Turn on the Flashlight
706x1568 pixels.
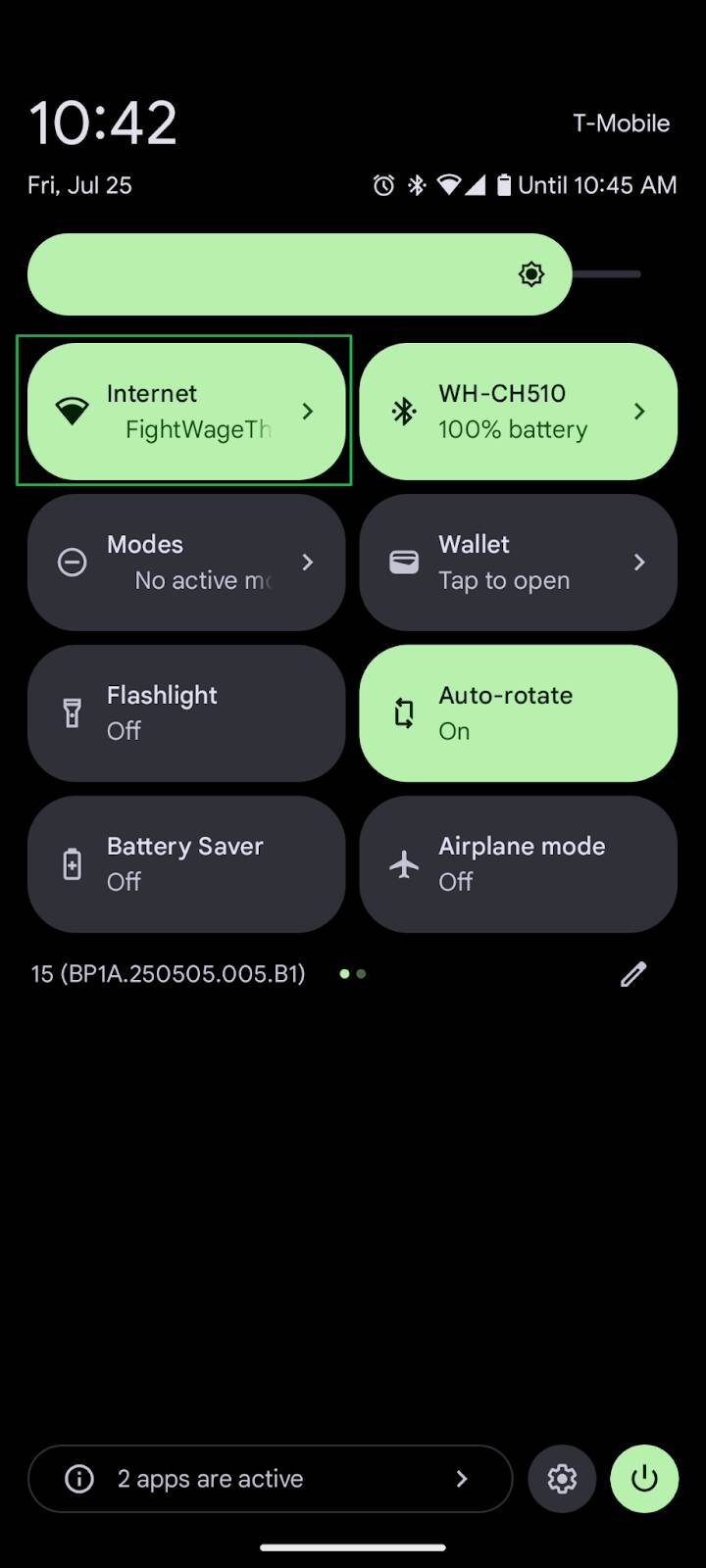186,712
